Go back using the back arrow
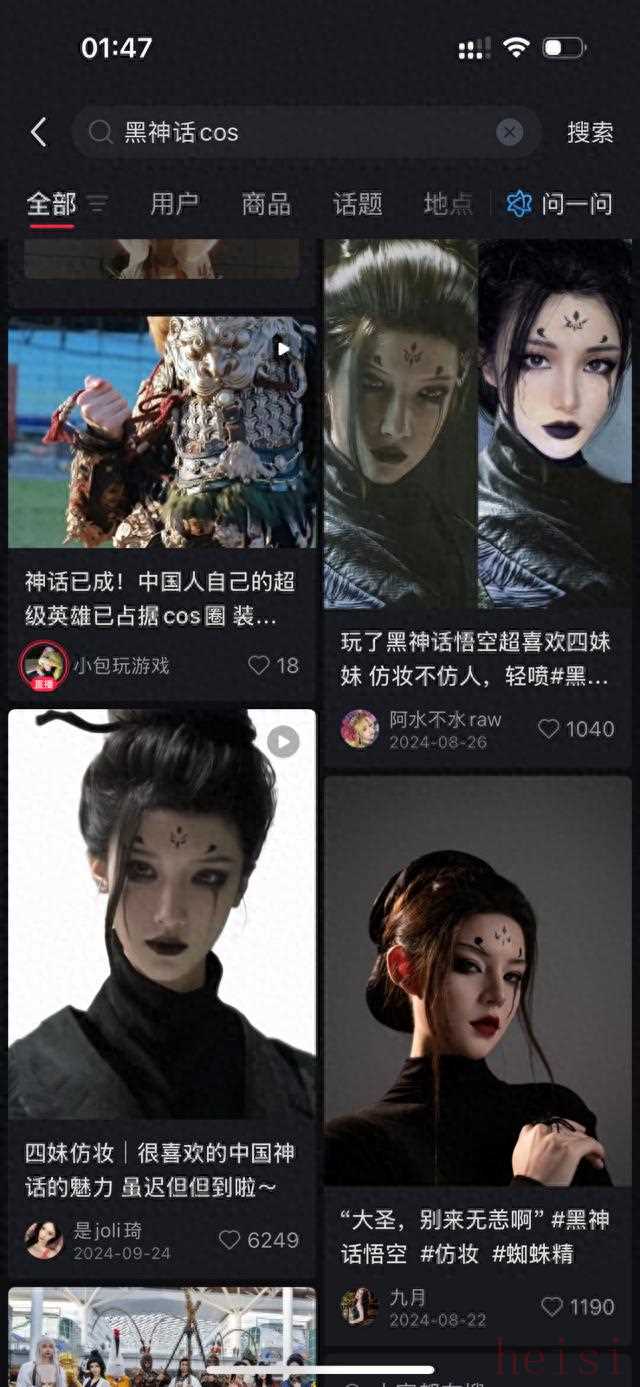The height and width of the screenshot is (1387, 640). coord(39,132)
